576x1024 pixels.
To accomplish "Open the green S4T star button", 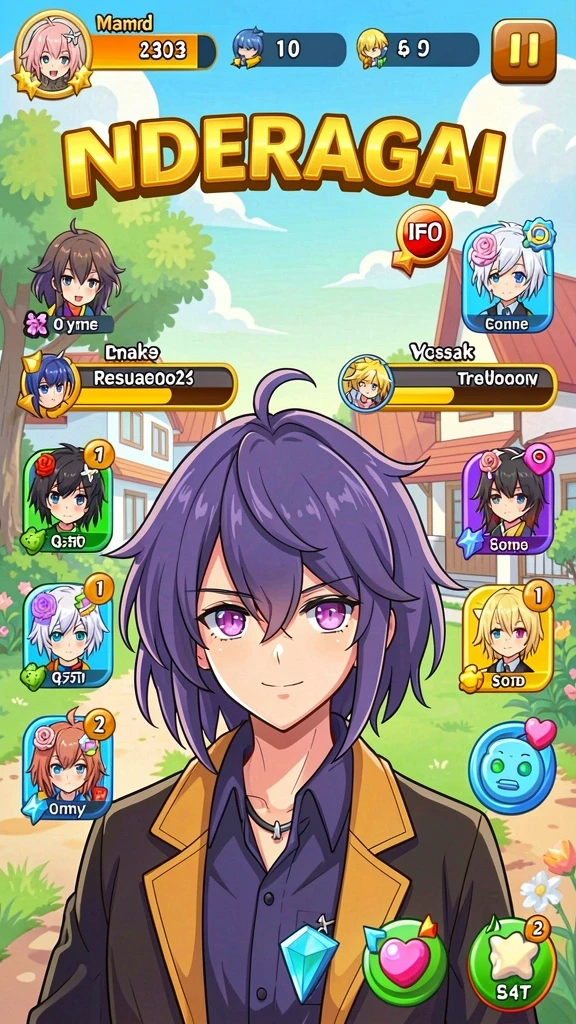I will 511,962.
